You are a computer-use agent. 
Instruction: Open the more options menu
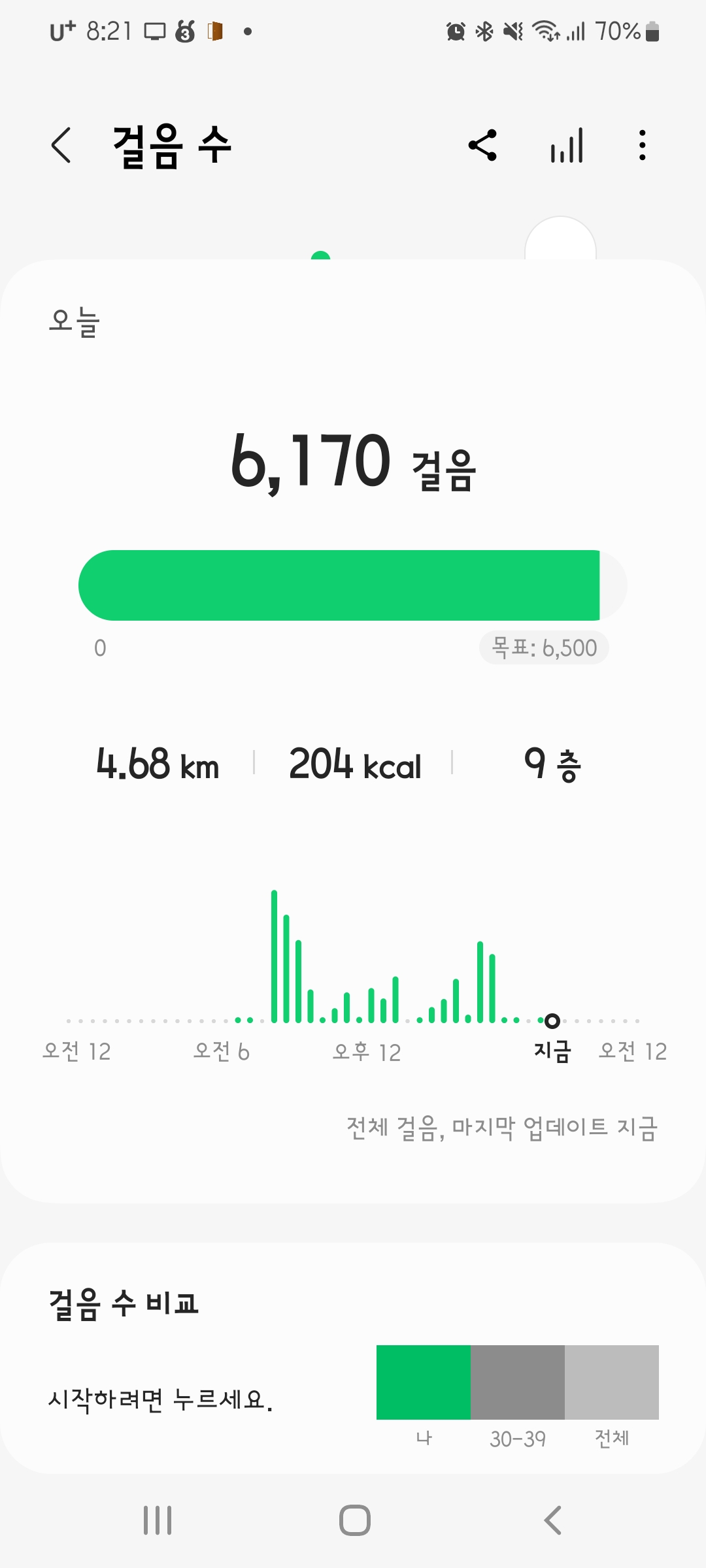pos(643,145)
